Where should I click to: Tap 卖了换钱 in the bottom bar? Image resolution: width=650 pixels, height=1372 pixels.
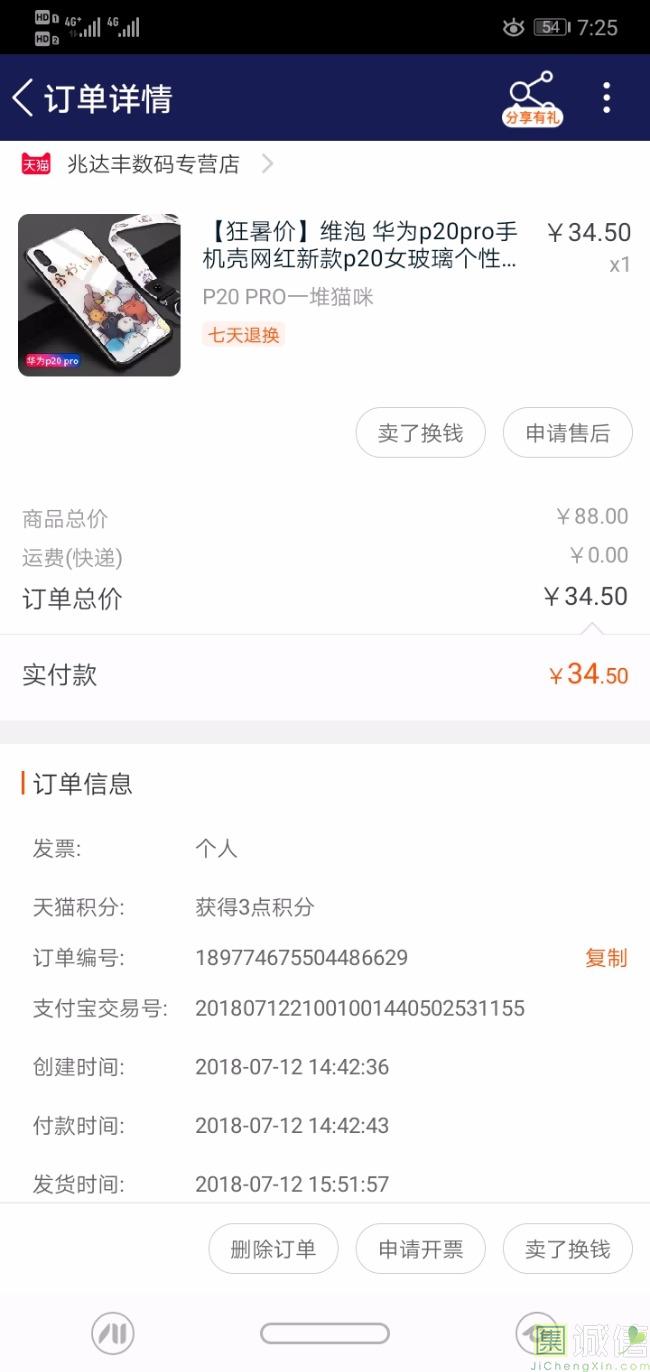567,1249
